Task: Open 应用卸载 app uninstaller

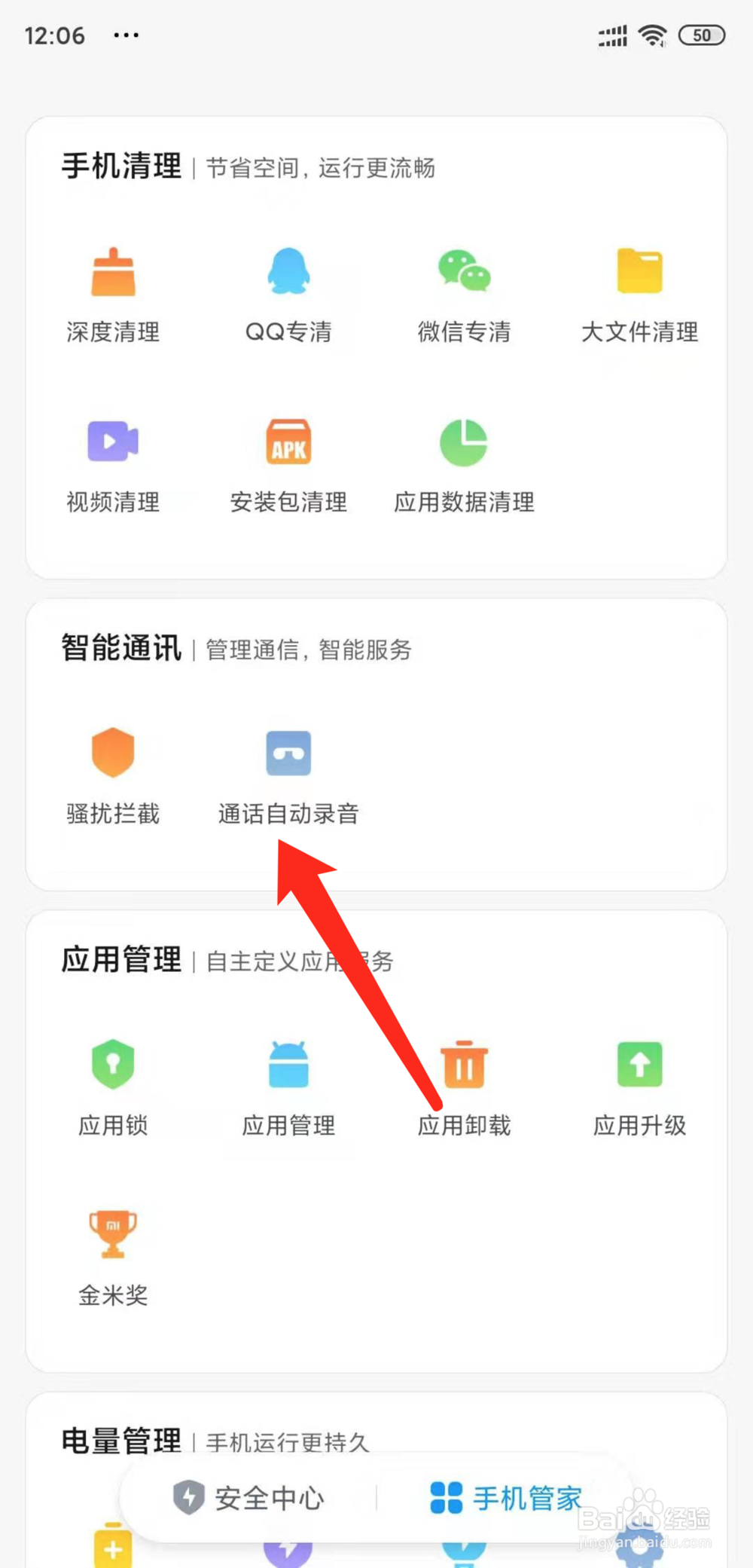Action: [463, 1084]
